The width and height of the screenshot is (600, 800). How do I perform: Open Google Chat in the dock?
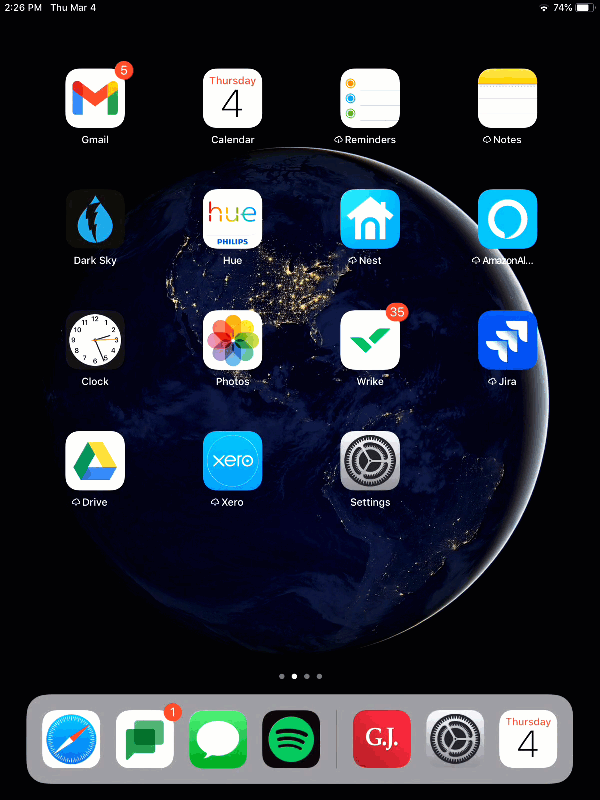[x=145, y=739]
